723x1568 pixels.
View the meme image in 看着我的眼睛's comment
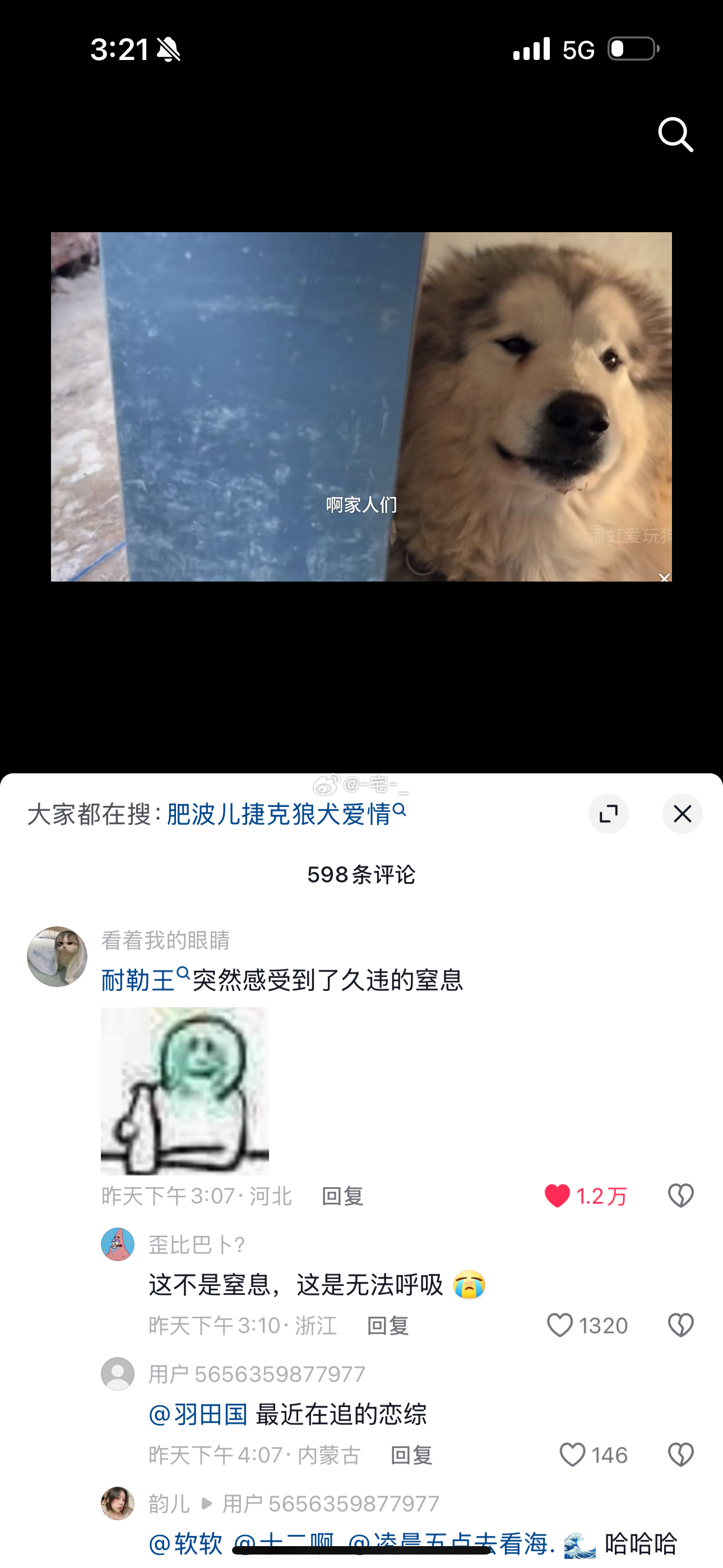[184, 1090]
